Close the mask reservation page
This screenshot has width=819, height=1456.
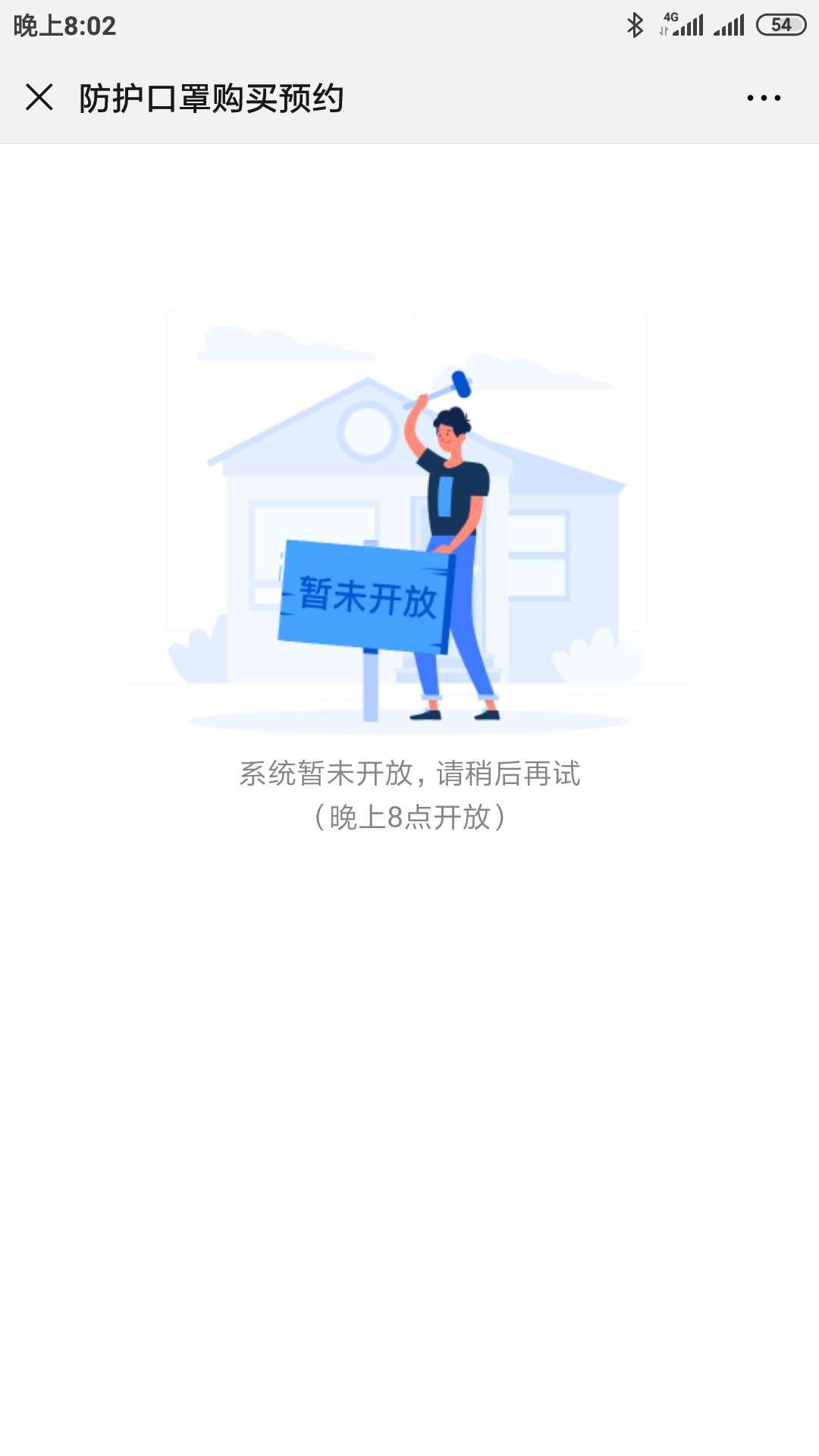tap(39, 98)
